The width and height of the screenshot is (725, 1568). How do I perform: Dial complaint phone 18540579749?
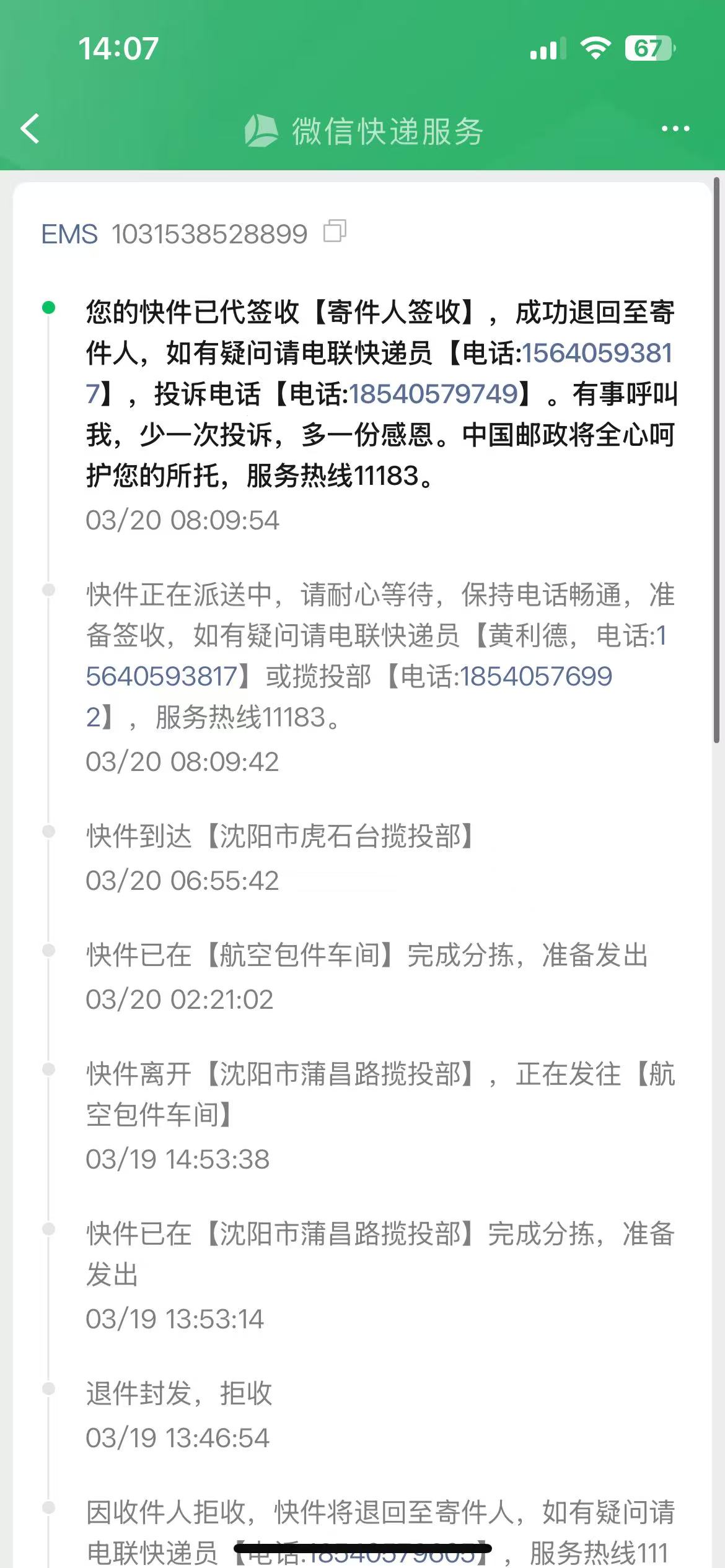click(x=433, y=394)
